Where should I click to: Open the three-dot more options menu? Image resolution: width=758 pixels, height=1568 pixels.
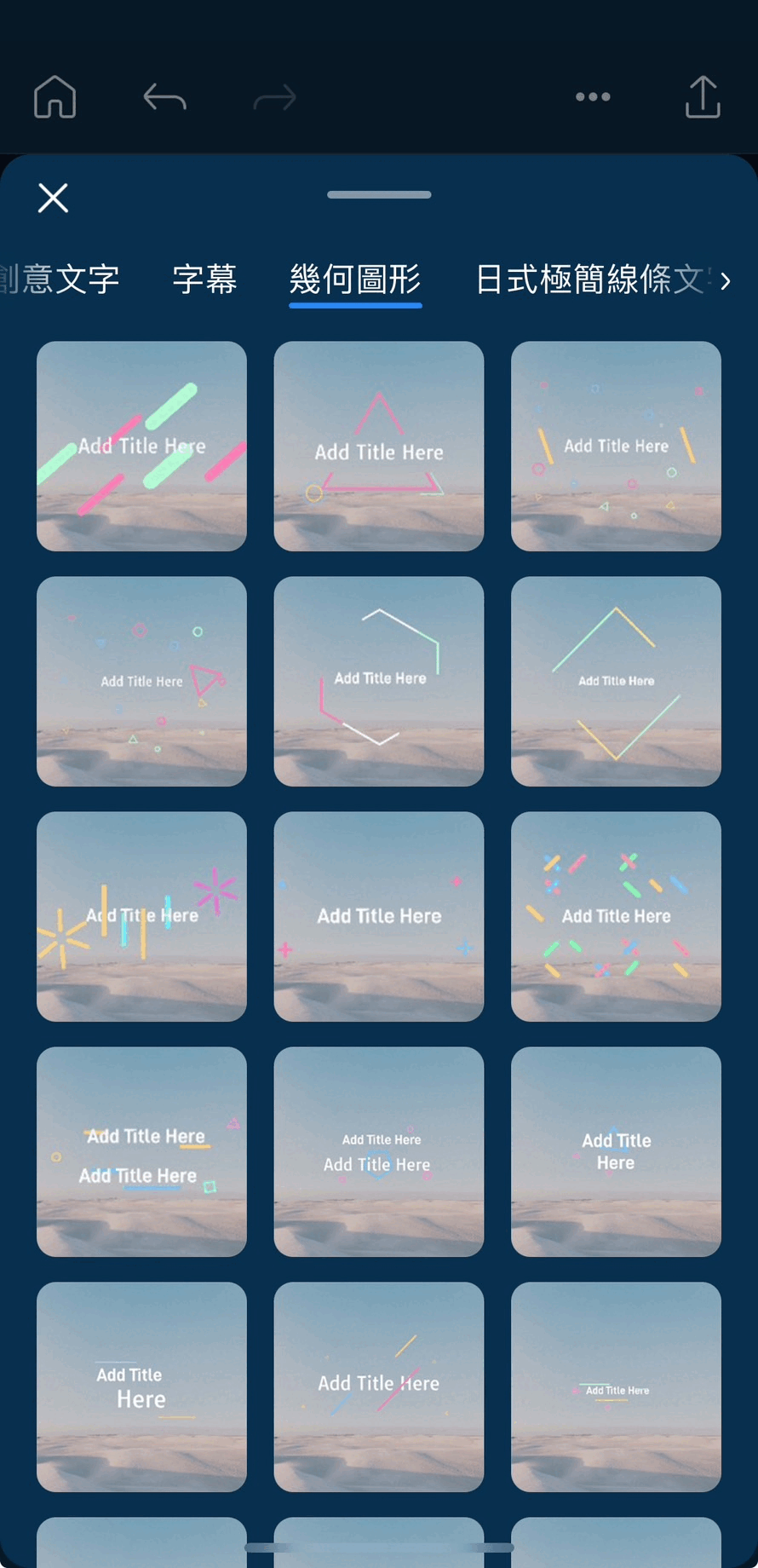pyautogui.click(x=593, y=97)
